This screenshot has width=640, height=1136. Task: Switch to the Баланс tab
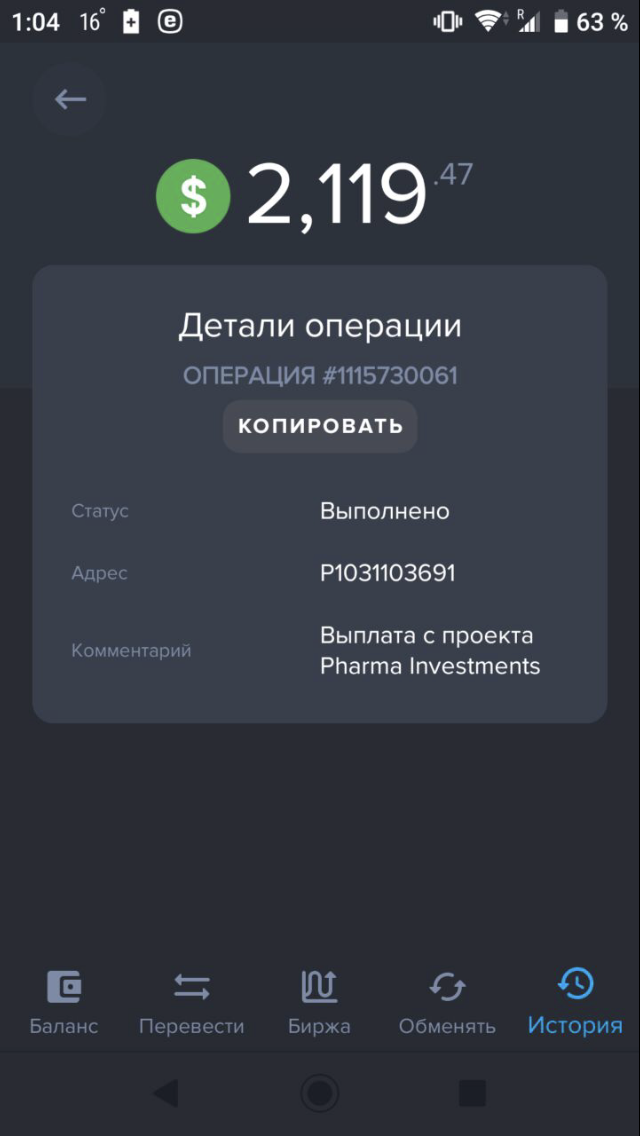(x=64, y=1003)
